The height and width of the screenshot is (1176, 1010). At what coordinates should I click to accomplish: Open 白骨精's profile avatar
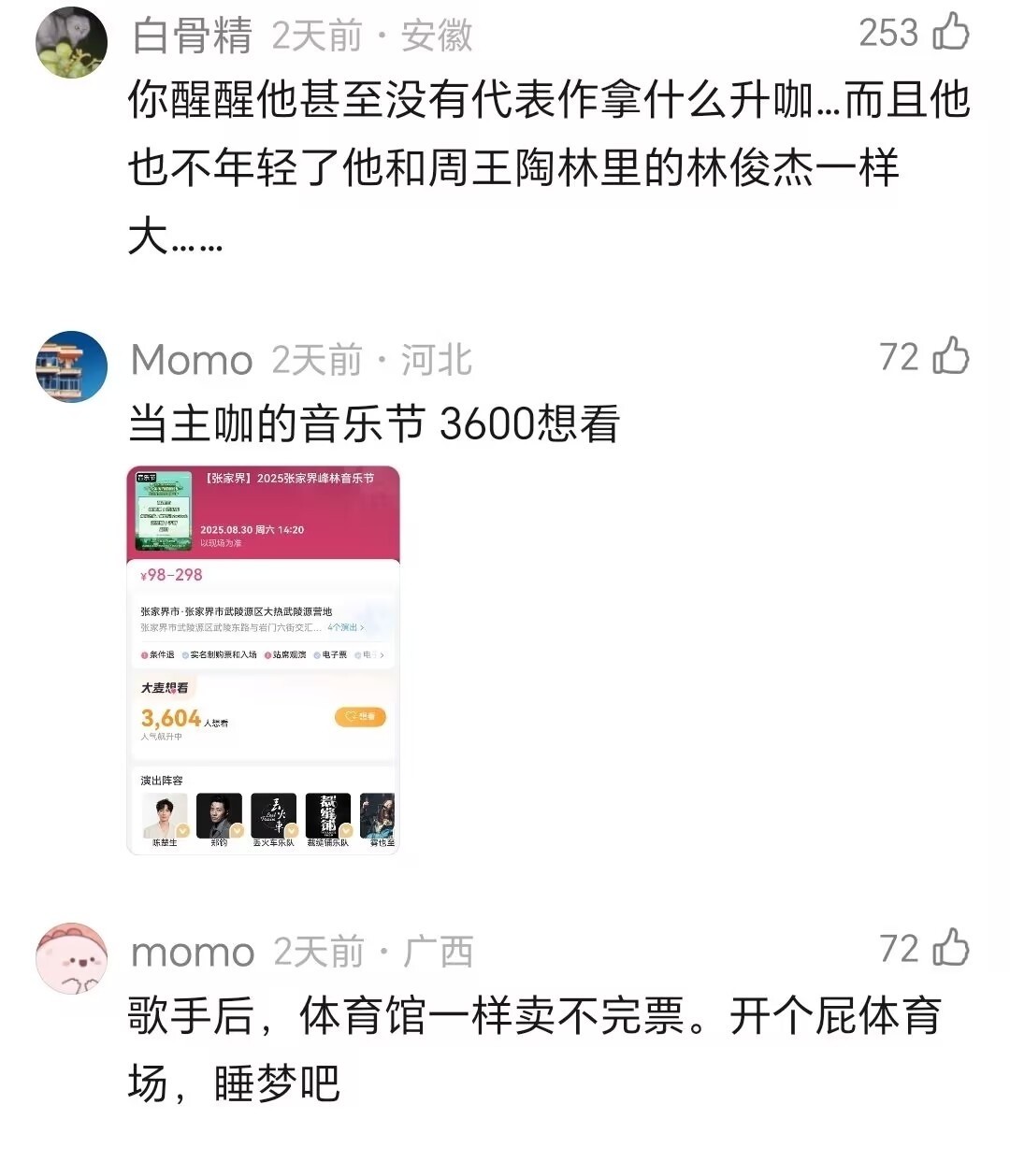pos(71,42)
